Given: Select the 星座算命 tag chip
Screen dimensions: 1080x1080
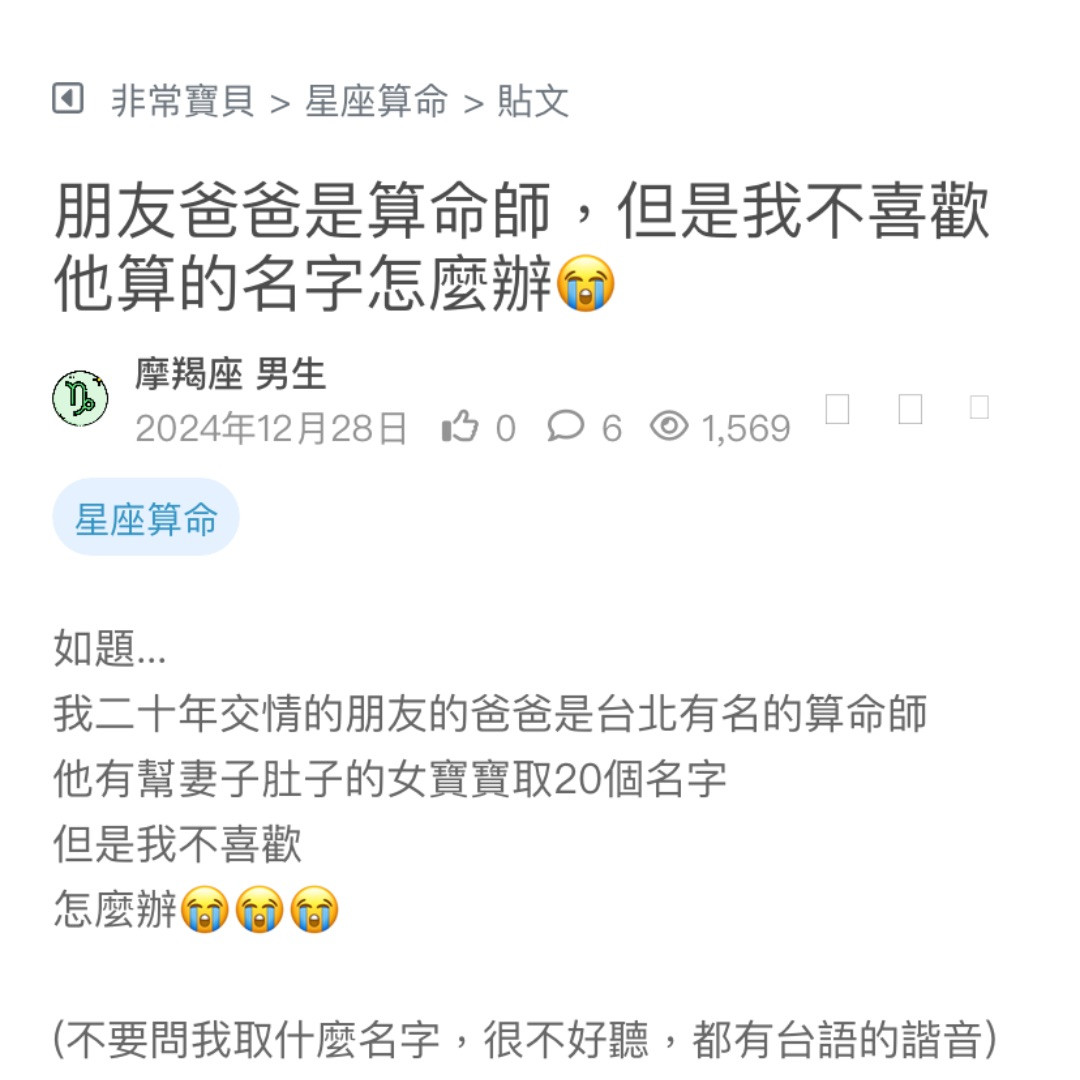Looking at the screenshot, I should (x=146, y=518).
